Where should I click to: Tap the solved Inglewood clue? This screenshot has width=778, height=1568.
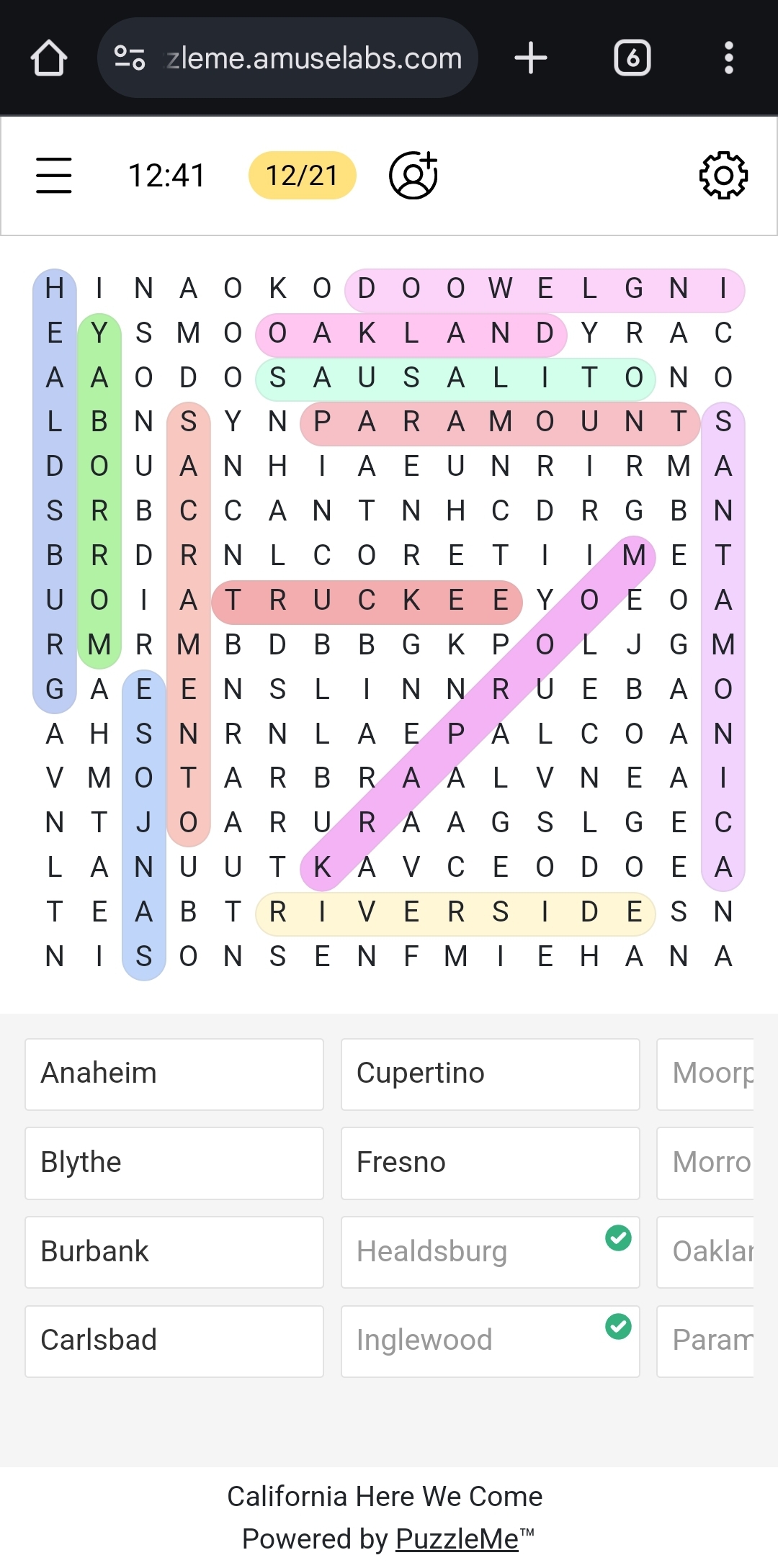[x=491, y=1341]
